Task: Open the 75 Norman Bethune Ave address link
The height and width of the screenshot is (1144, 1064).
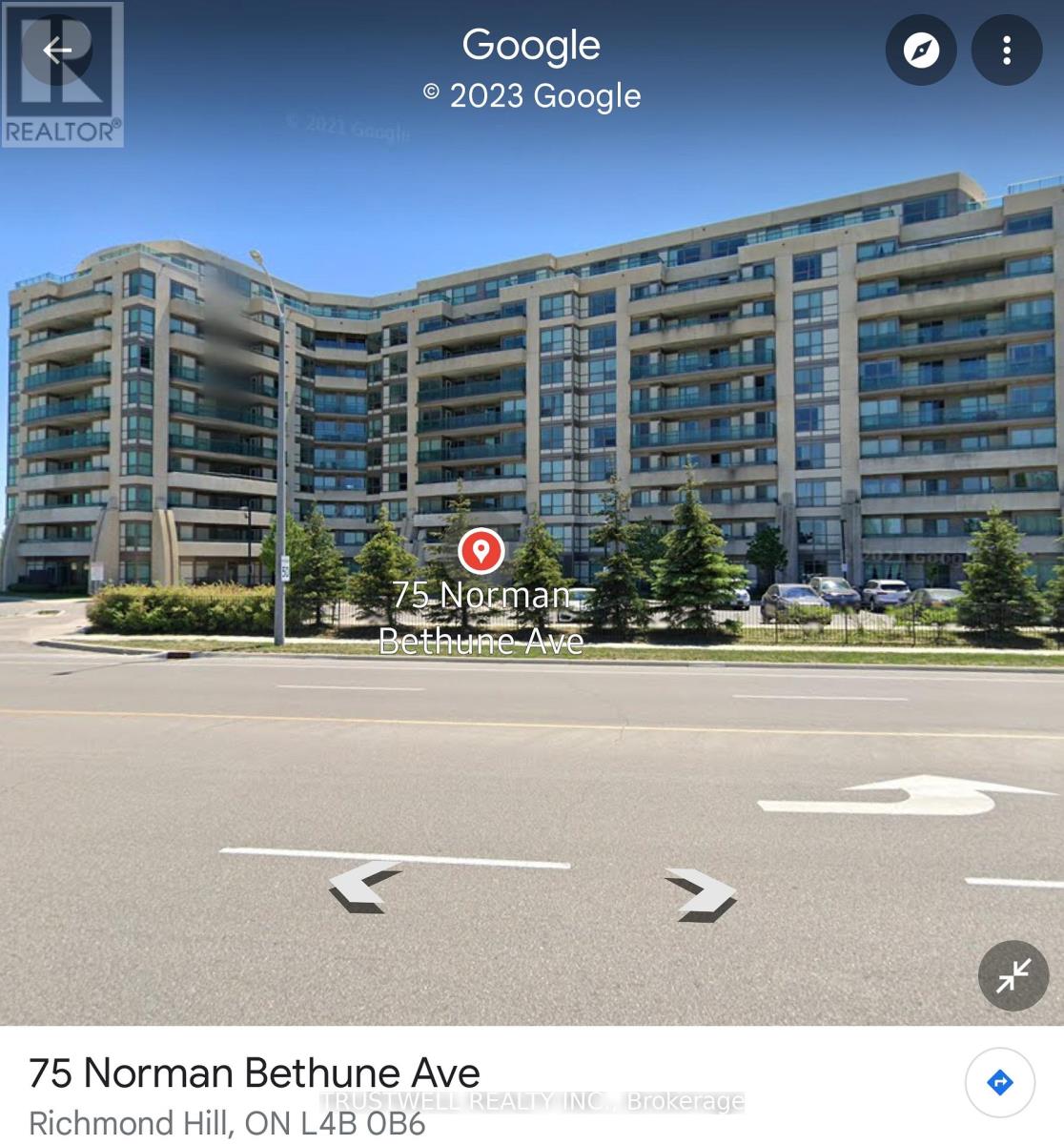Action: (254, 1072)
